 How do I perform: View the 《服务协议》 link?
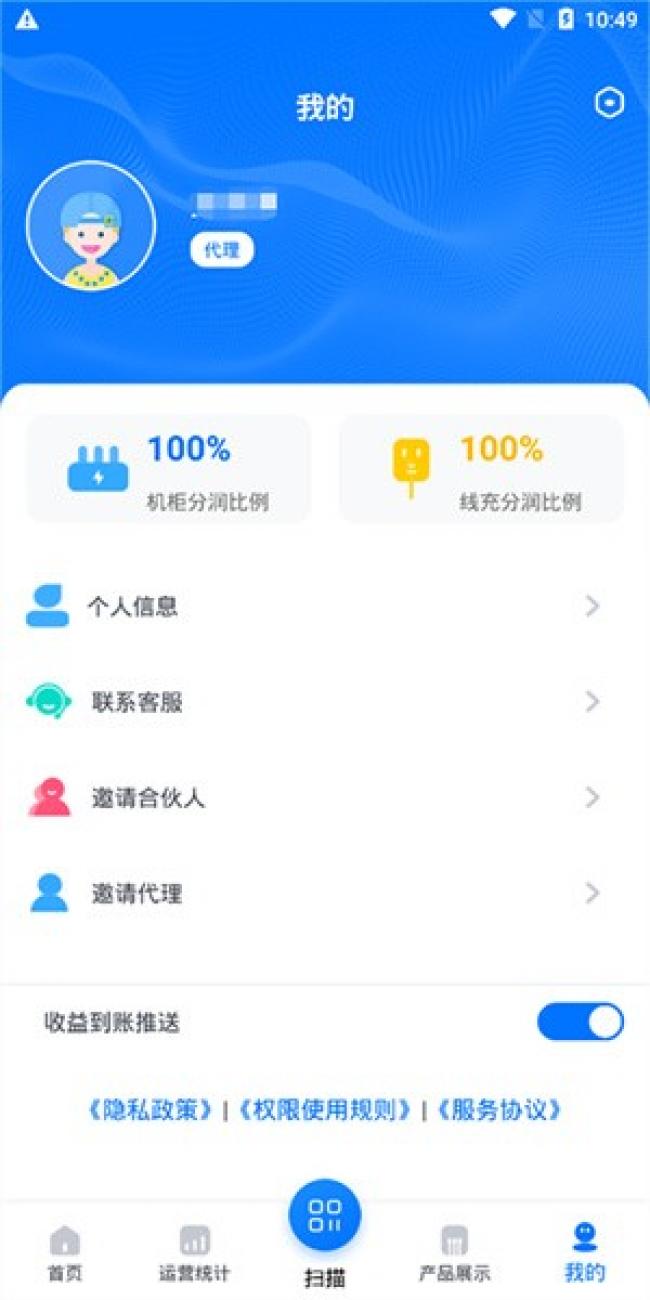coord(499,1109)
